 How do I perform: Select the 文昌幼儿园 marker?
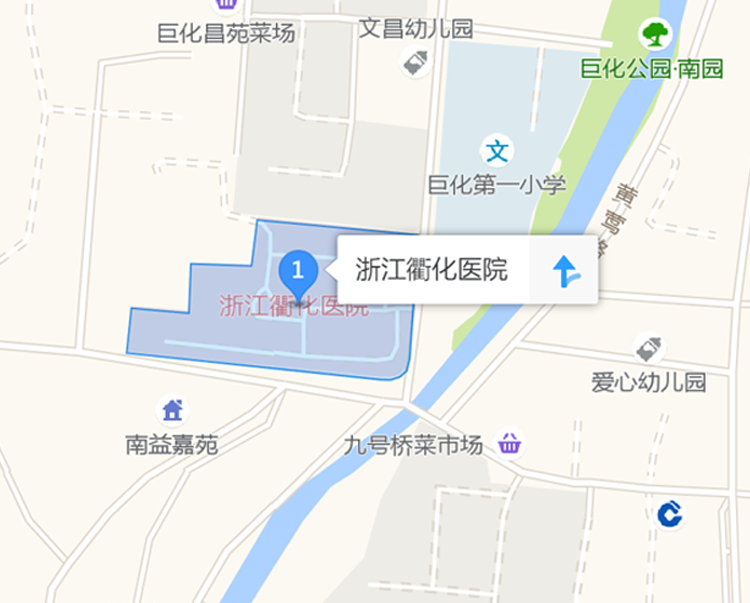point(415,62)
